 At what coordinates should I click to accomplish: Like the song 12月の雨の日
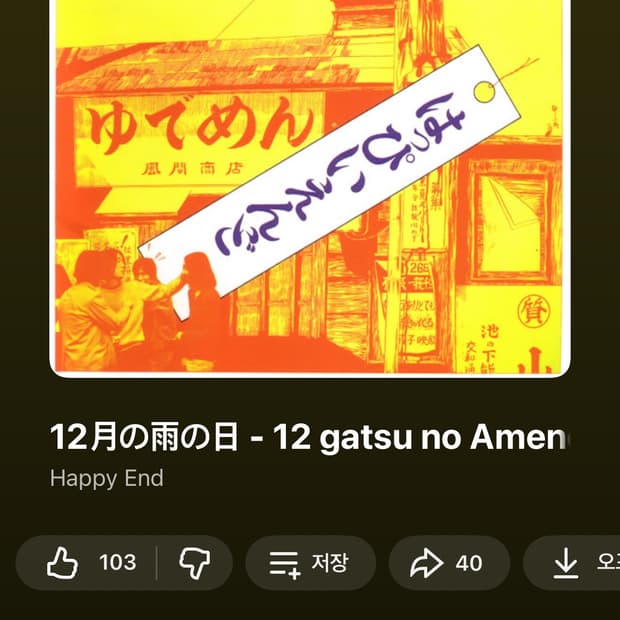tap(88, 563)
